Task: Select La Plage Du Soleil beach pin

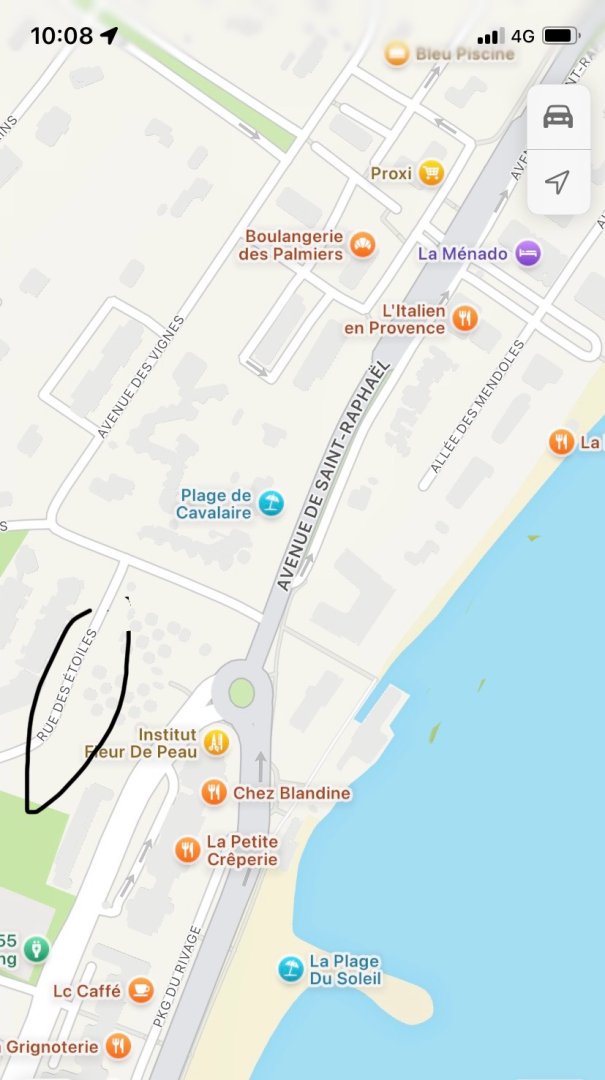Action: 291,969
